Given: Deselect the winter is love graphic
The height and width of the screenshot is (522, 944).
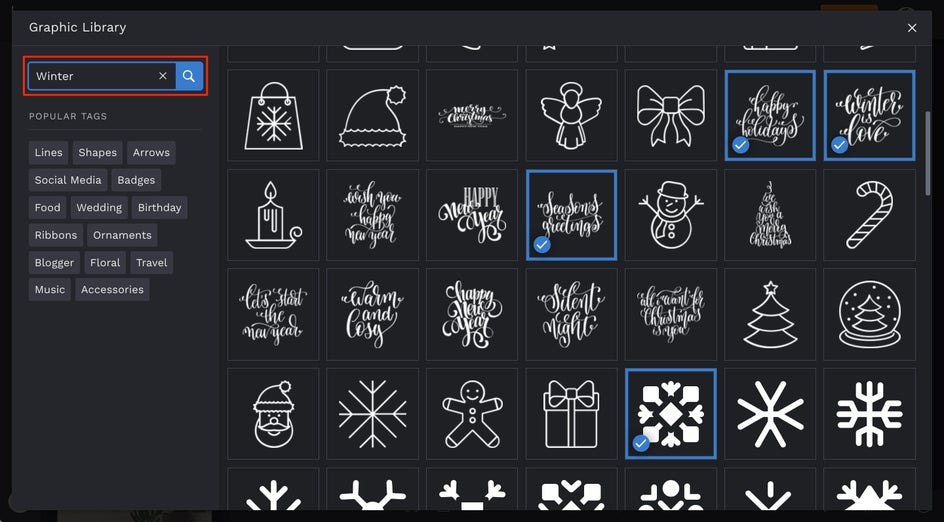Looking at the screenshot, I should pos(869,114).
